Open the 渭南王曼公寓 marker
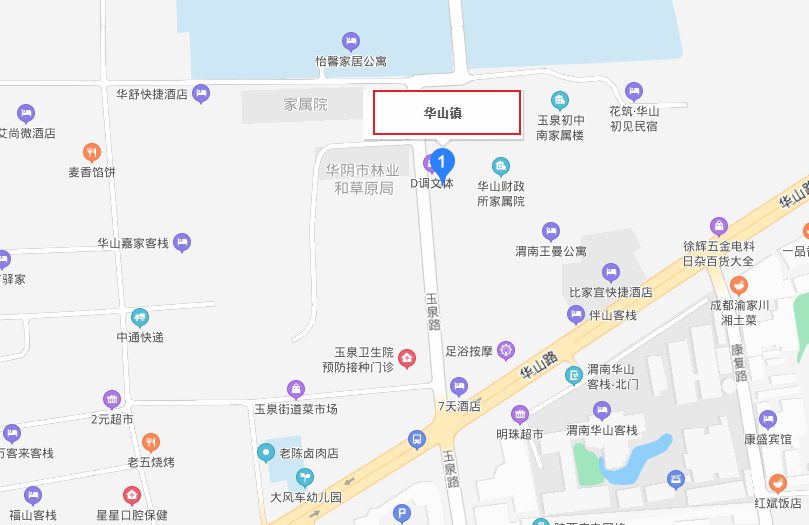The width and height of the screenshot is (809, 525). coord(550,232)
